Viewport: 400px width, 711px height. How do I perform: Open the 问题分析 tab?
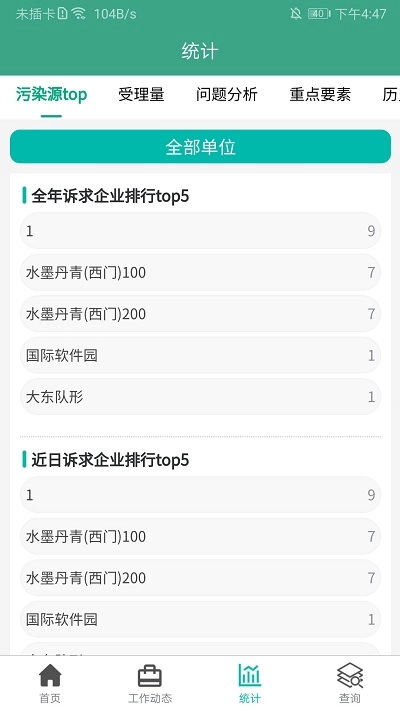point(226,95)
